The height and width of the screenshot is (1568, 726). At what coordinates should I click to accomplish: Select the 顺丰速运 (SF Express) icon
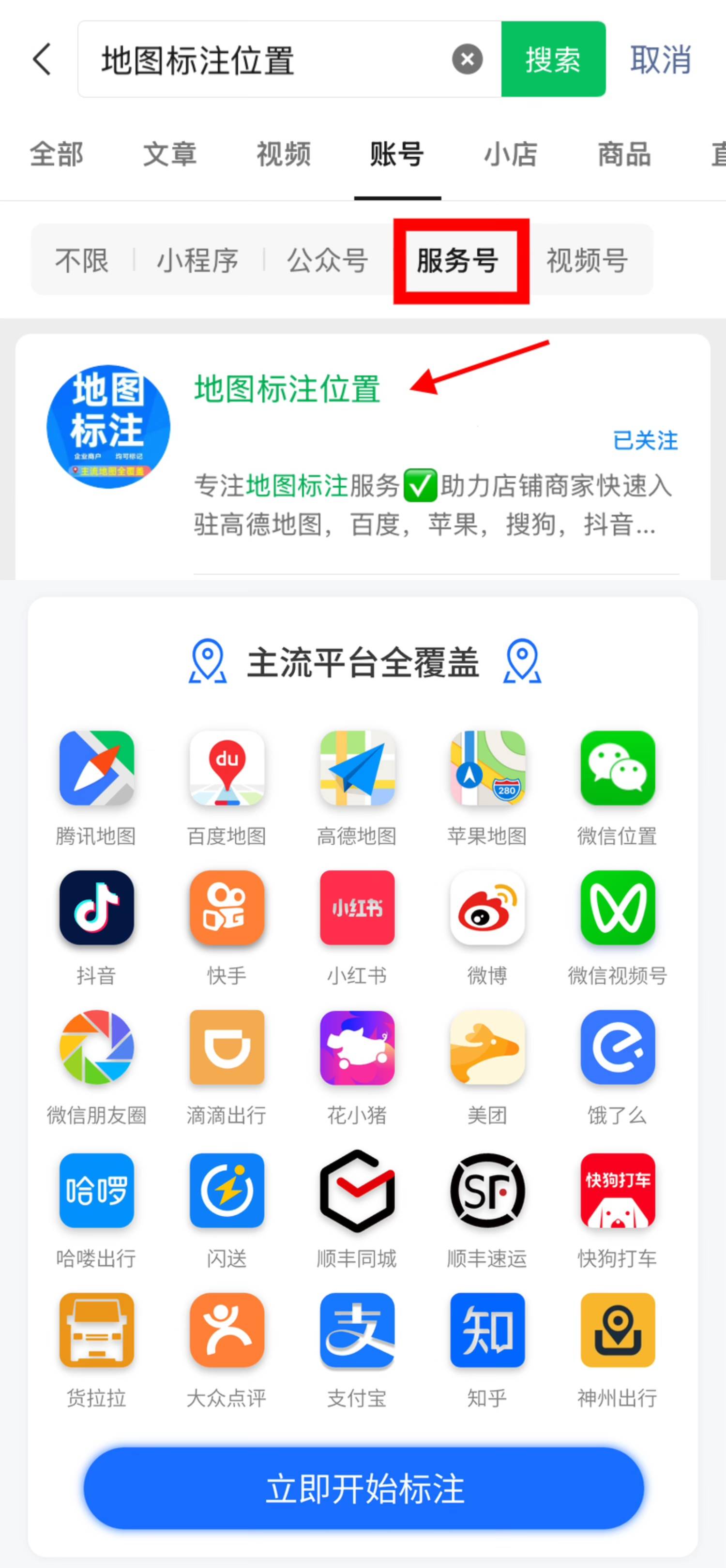(x=486, y=1192)
